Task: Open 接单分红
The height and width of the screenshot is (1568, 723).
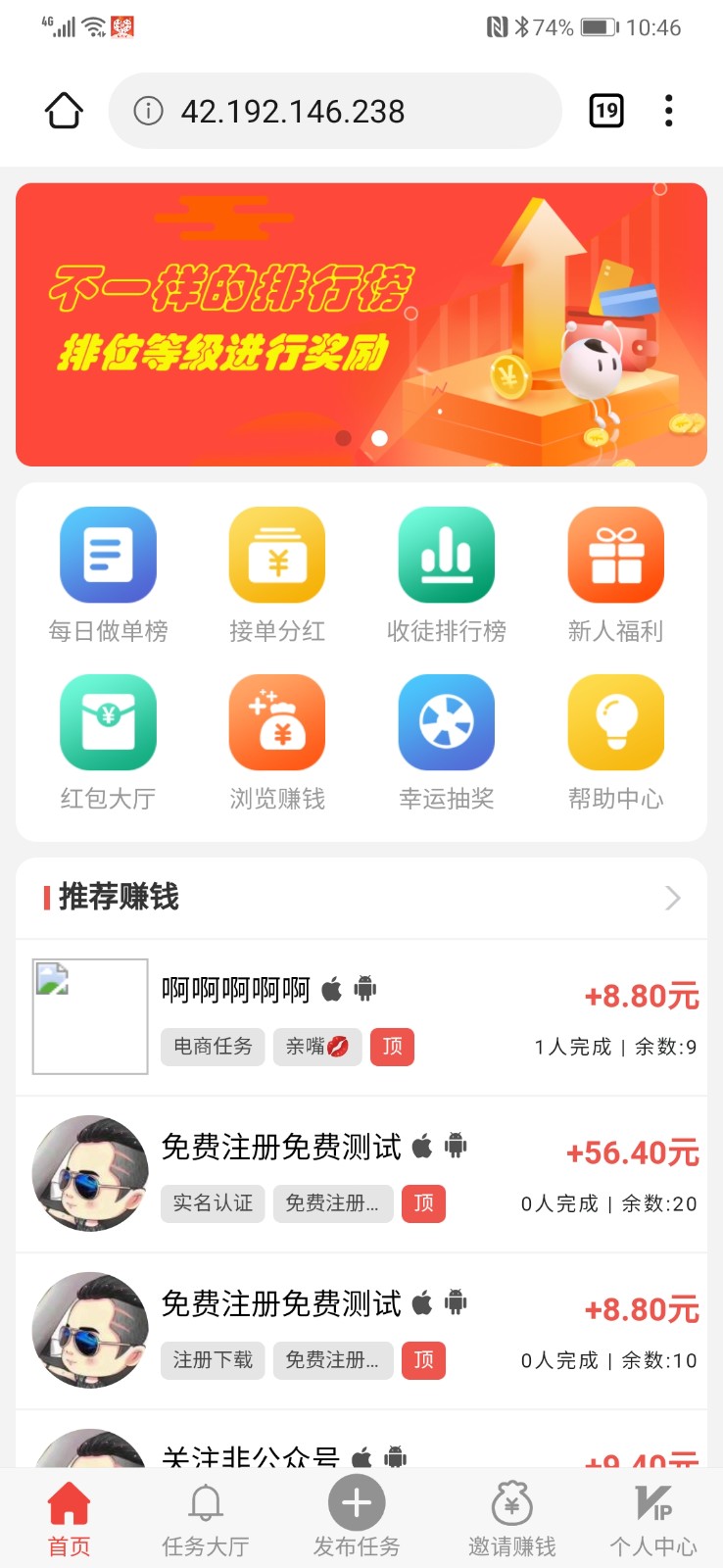Action: (x=277, y=575)
